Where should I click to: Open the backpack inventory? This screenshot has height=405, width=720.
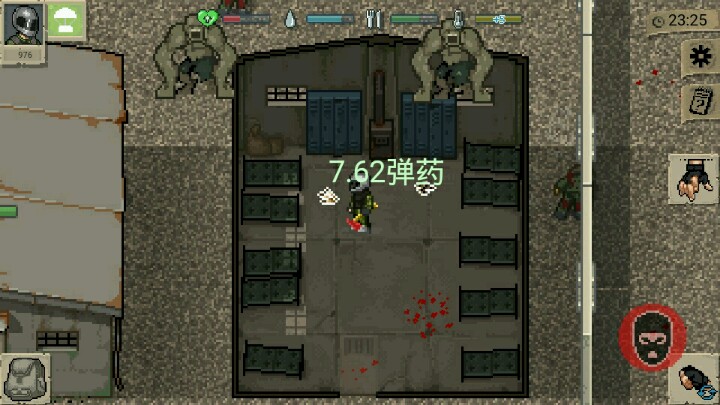click(24, 379)
